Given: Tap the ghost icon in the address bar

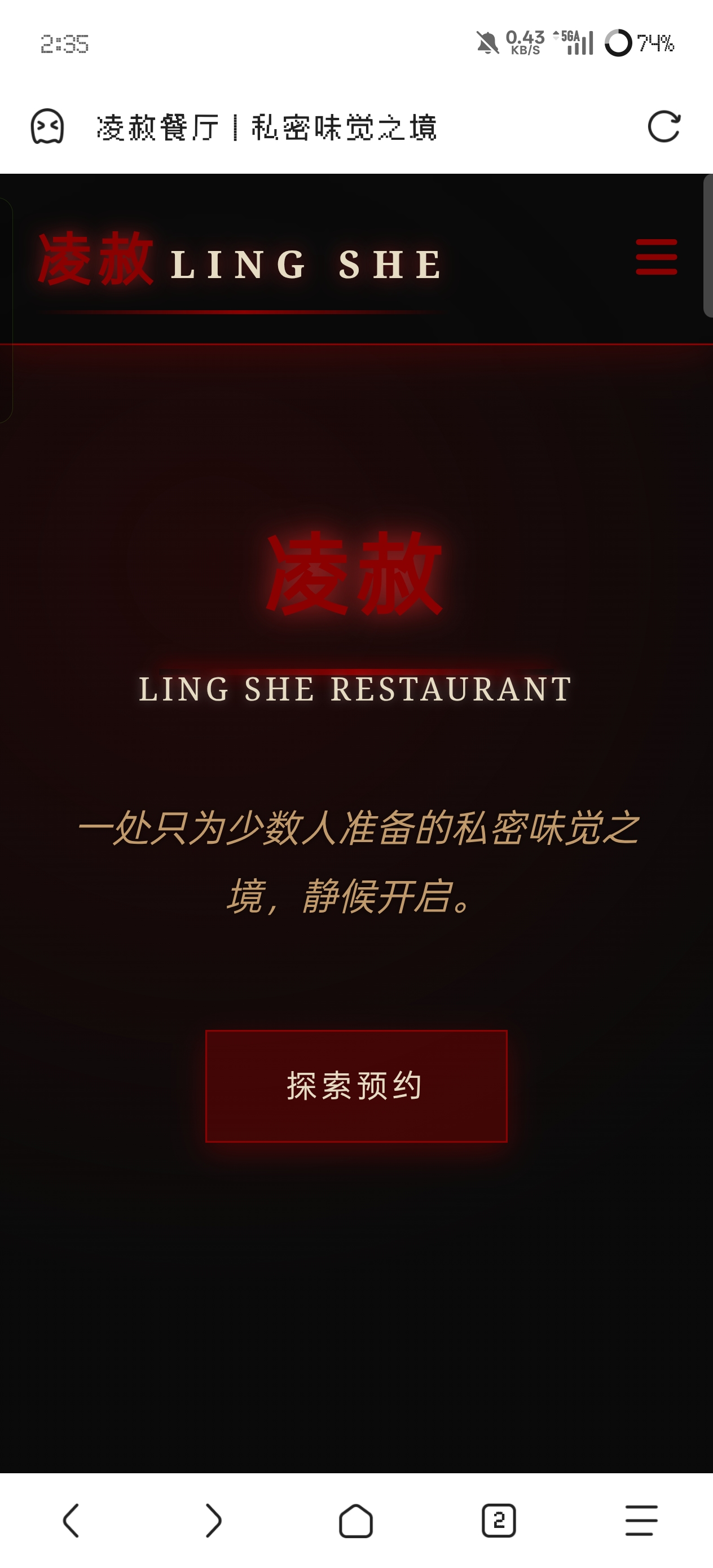Looking at the screenshot, I should (47, 126).
